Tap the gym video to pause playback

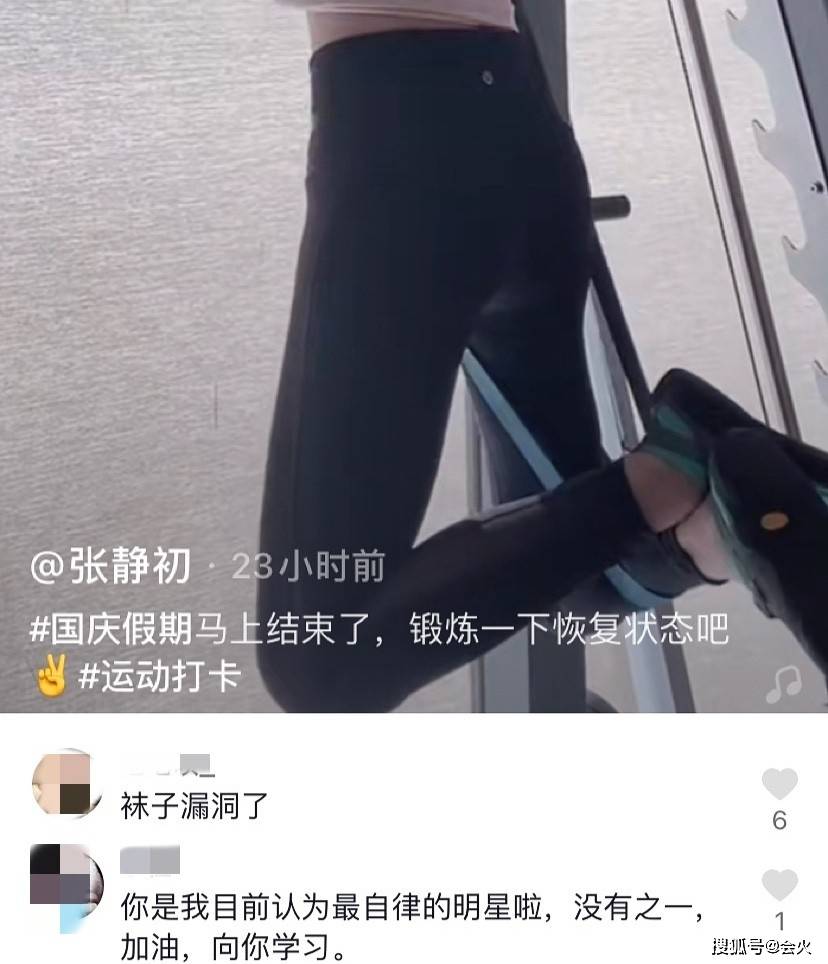click(414, 300)
